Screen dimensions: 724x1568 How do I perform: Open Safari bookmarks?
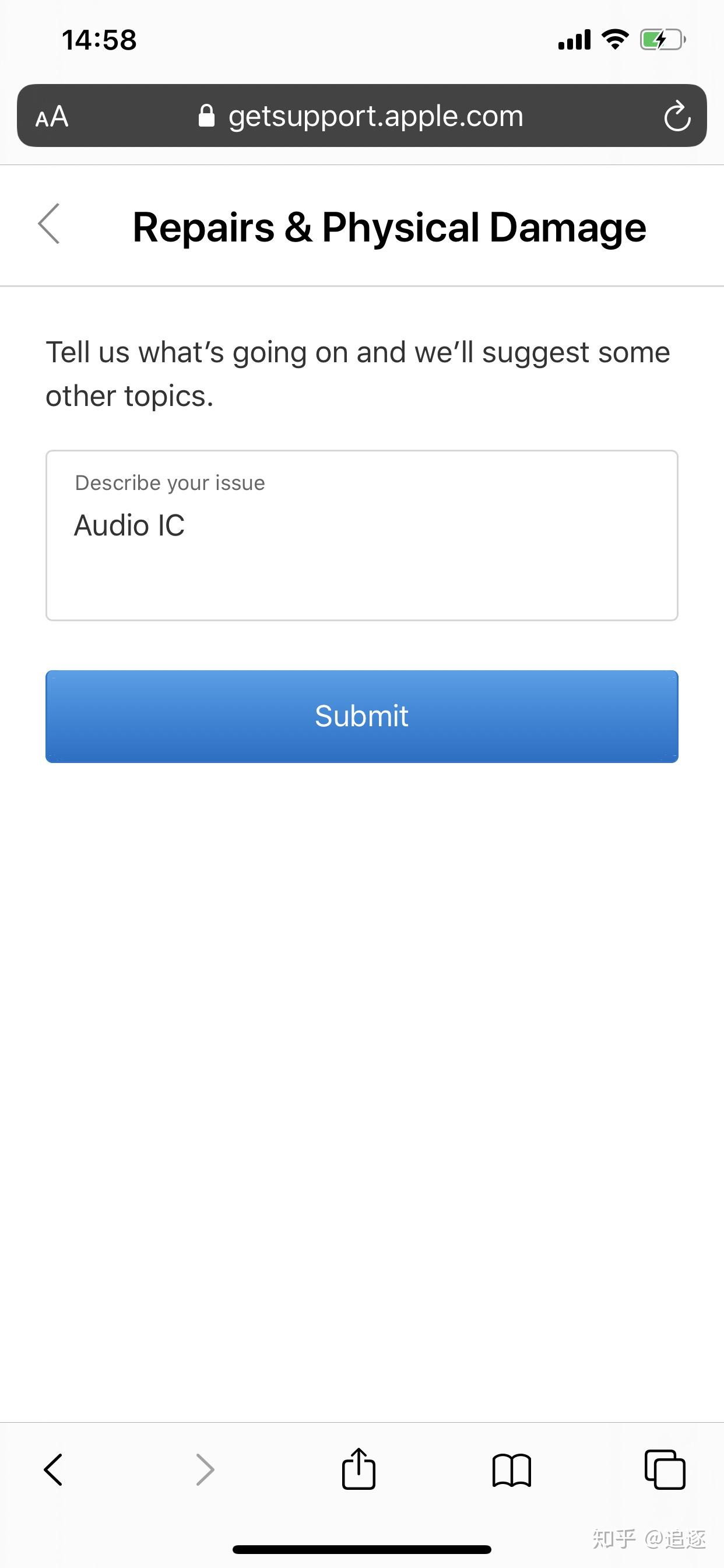[512, 1471]
